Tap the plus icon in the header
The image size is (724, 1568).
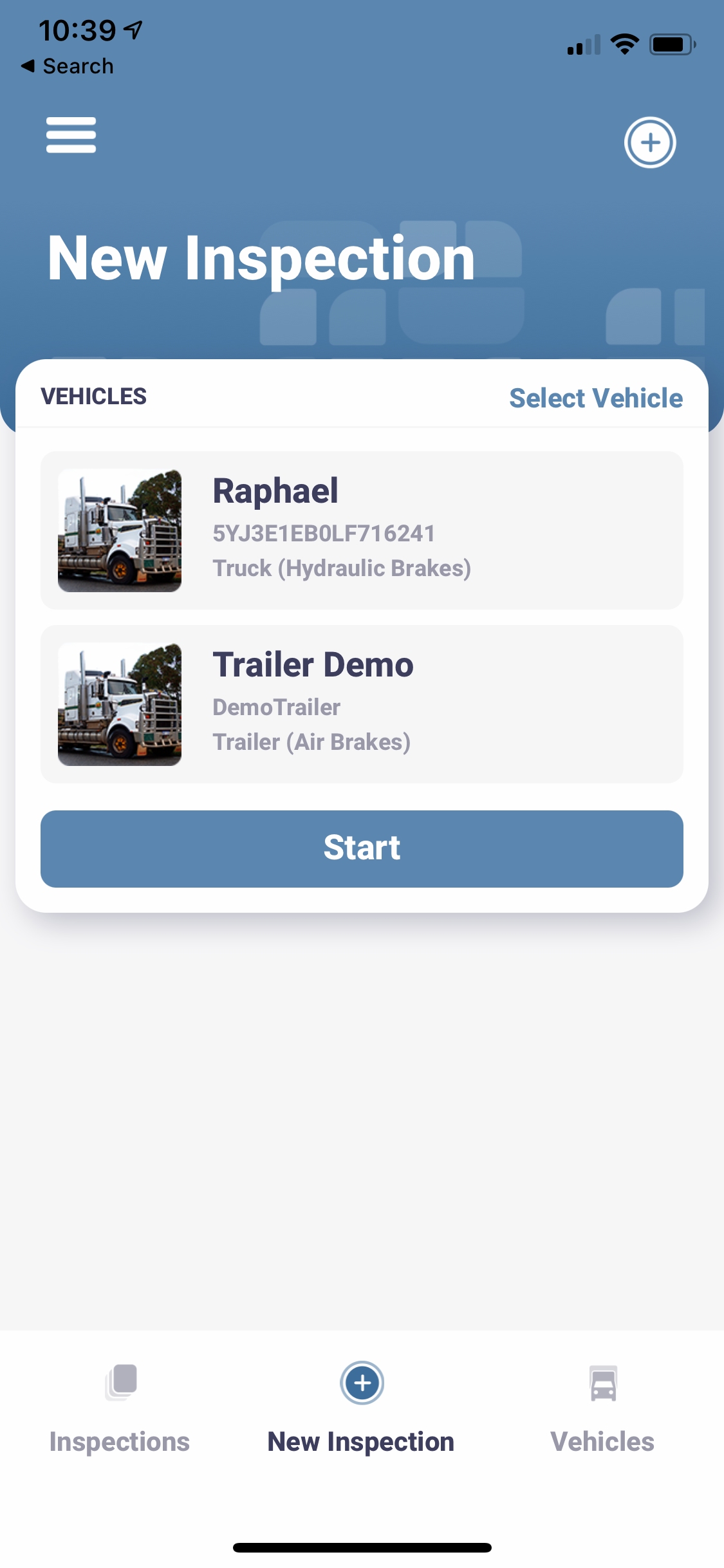click(649, 142)
